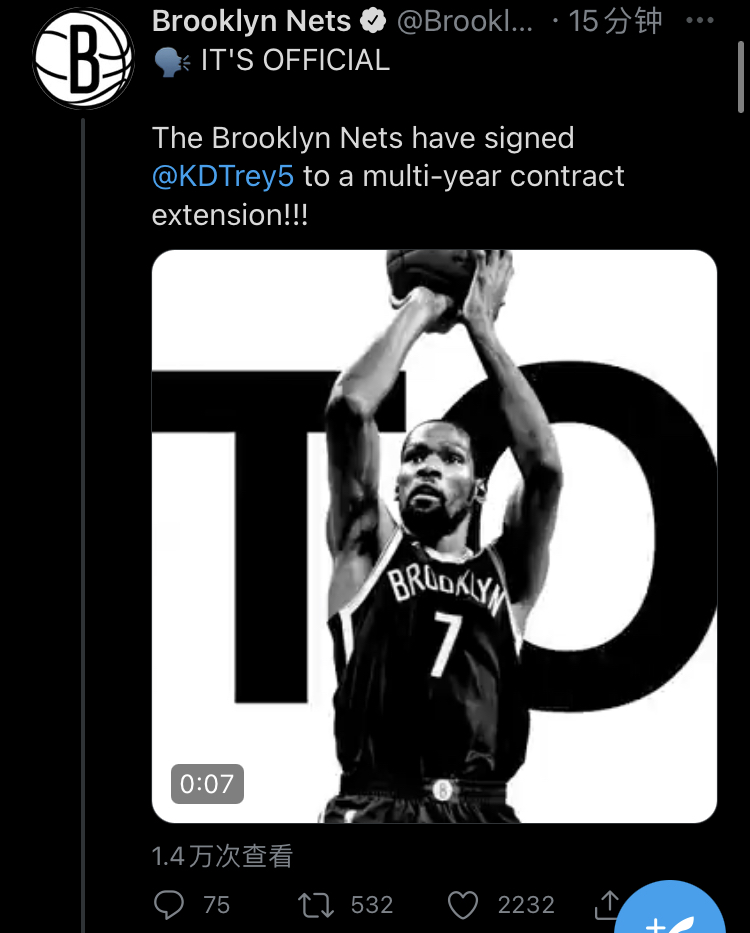Play the 0:07 video in the tweet

(x=434, y=535)
